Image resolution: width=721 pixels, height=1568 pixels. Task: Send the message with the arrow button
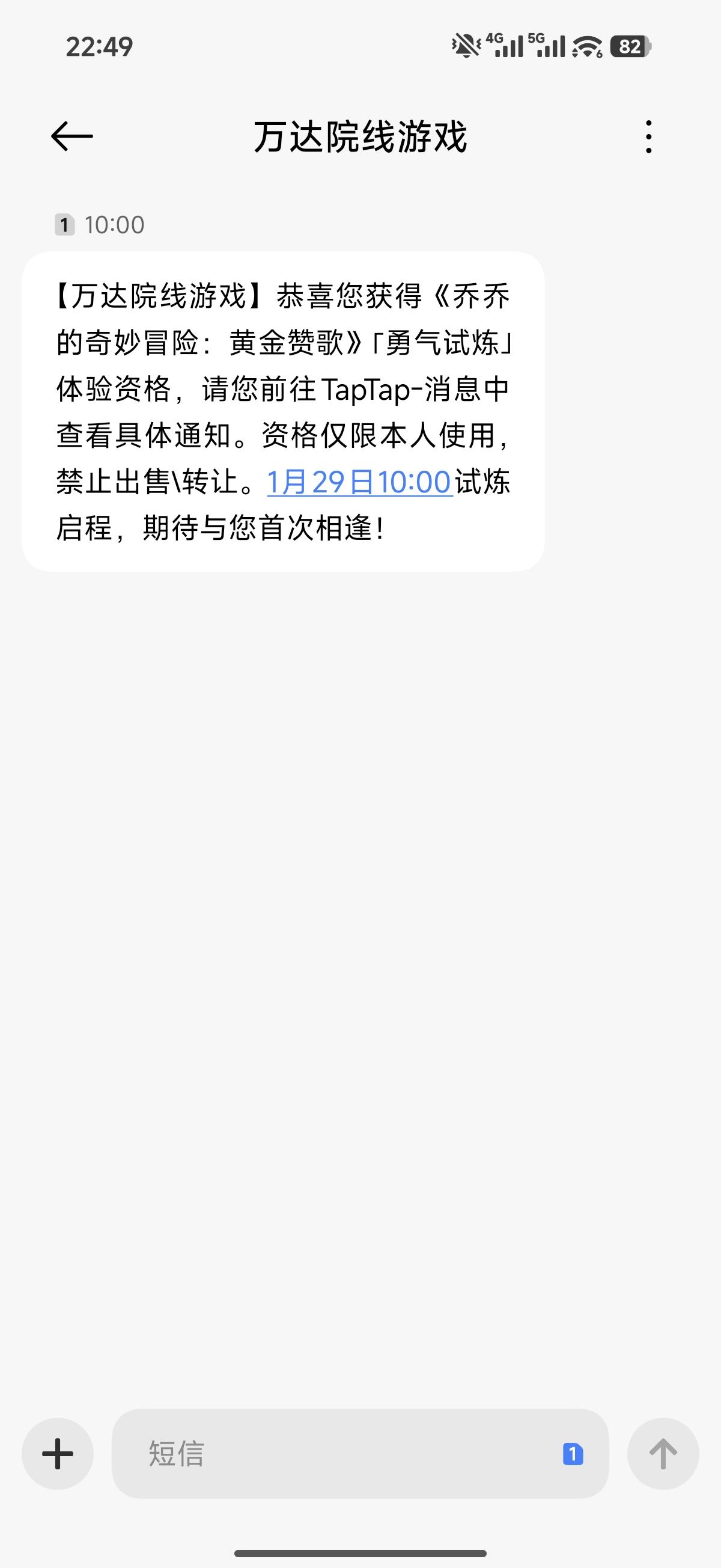[x=663, y=1454]
